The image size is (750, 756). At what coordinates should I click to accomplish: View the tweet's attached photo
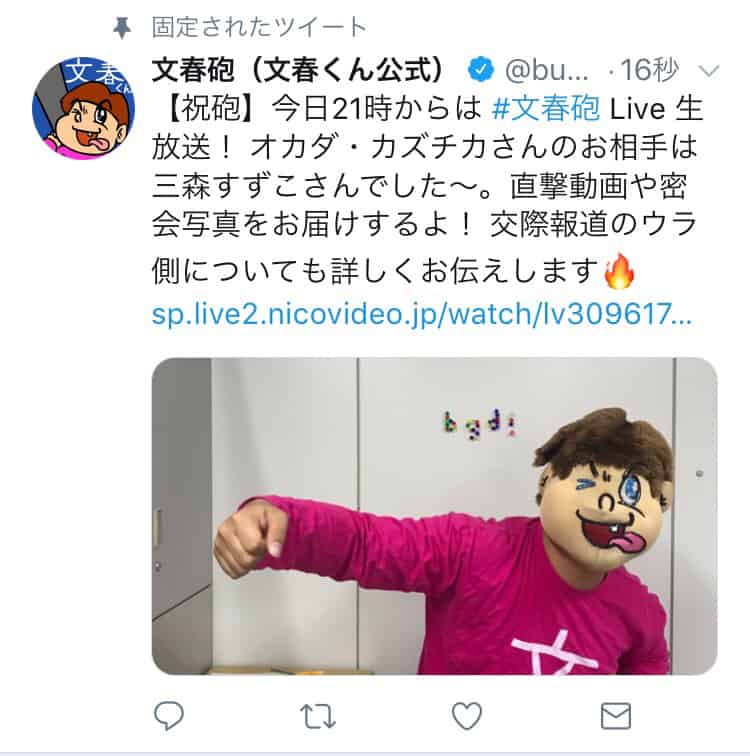pyautogui.click(x=434, y=515)
